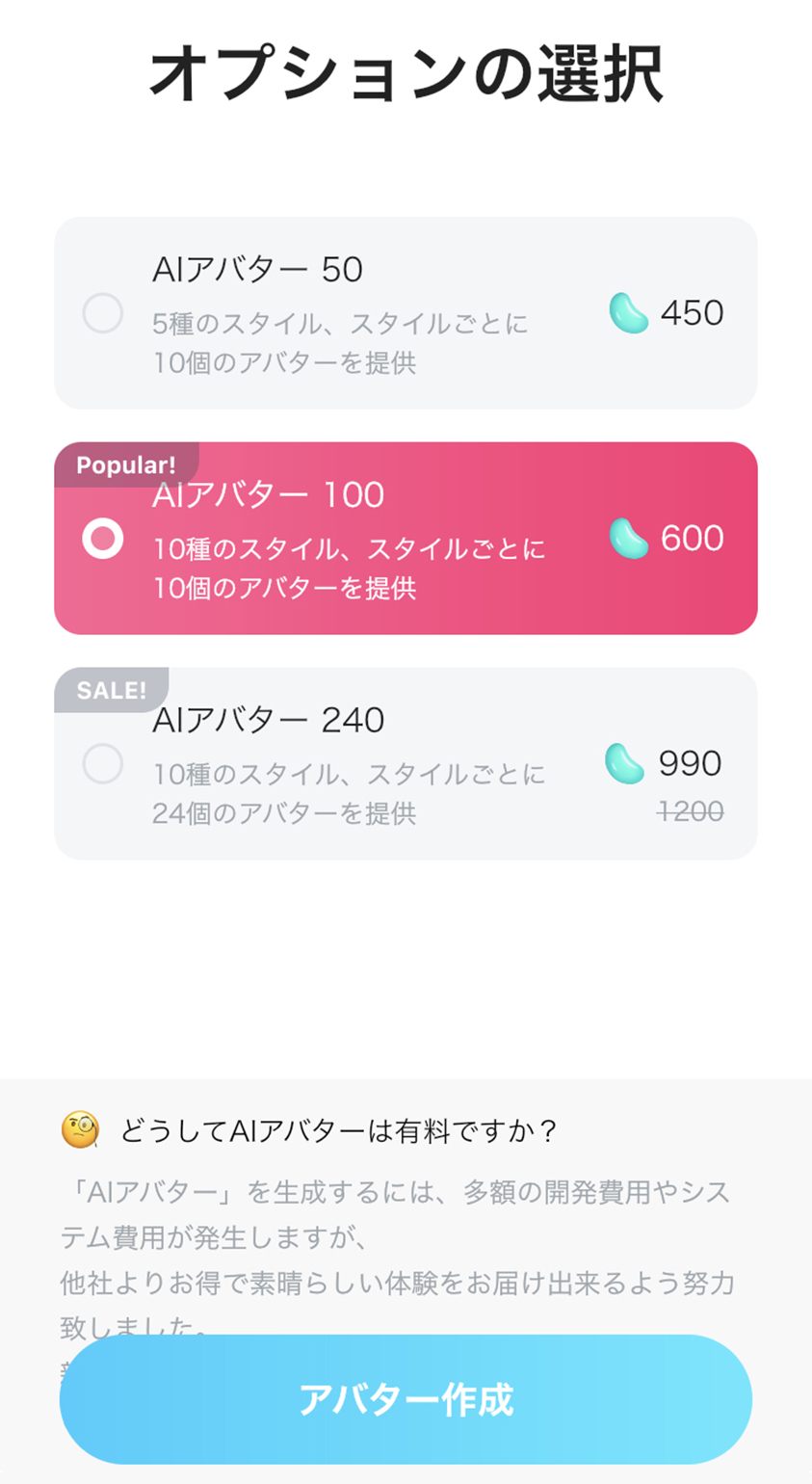Tap the アバター作成 button
812x1484 pixels.
pos(406,1399)
